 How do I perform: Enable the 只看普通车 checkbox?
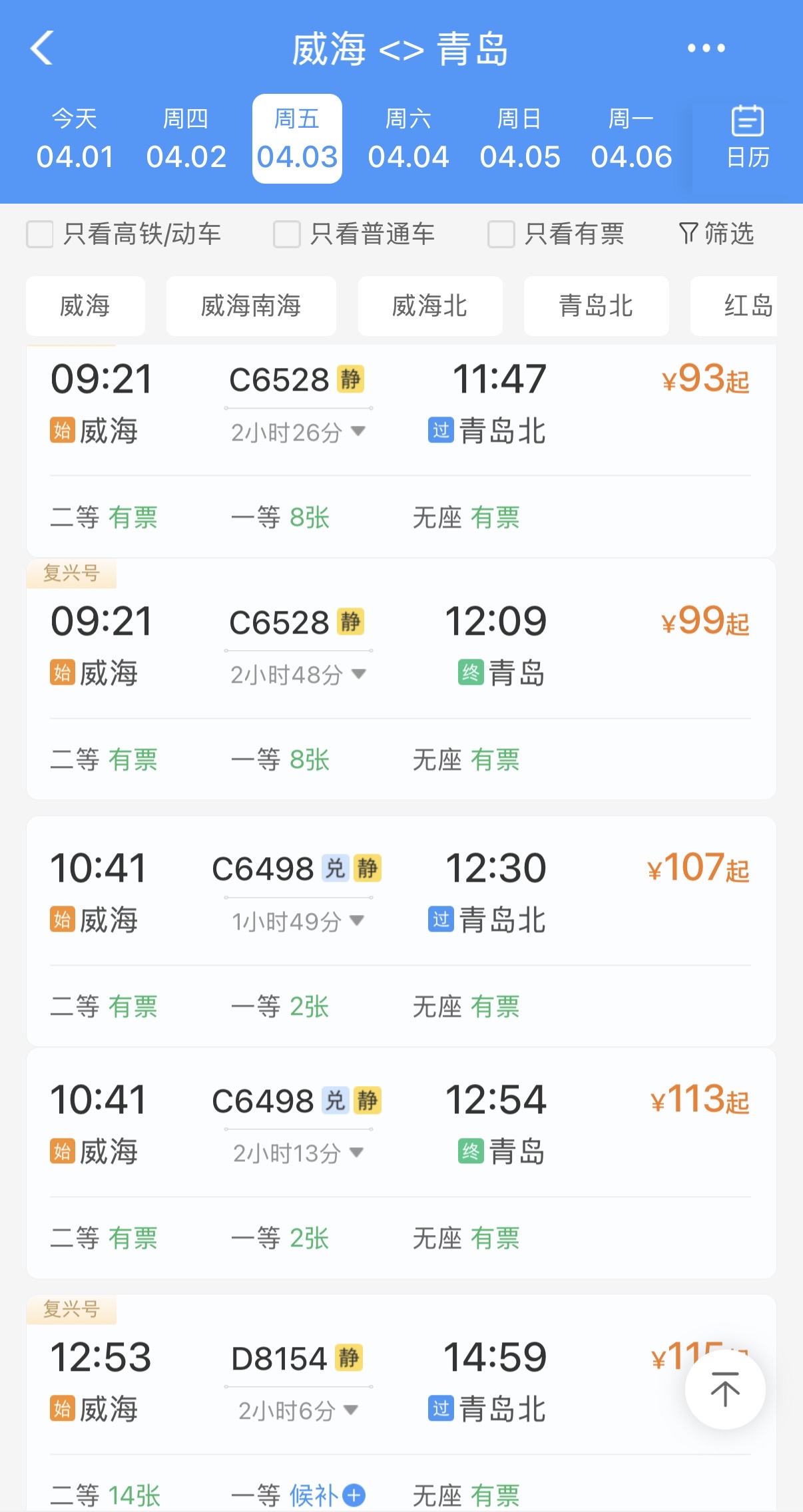(287, 234)
